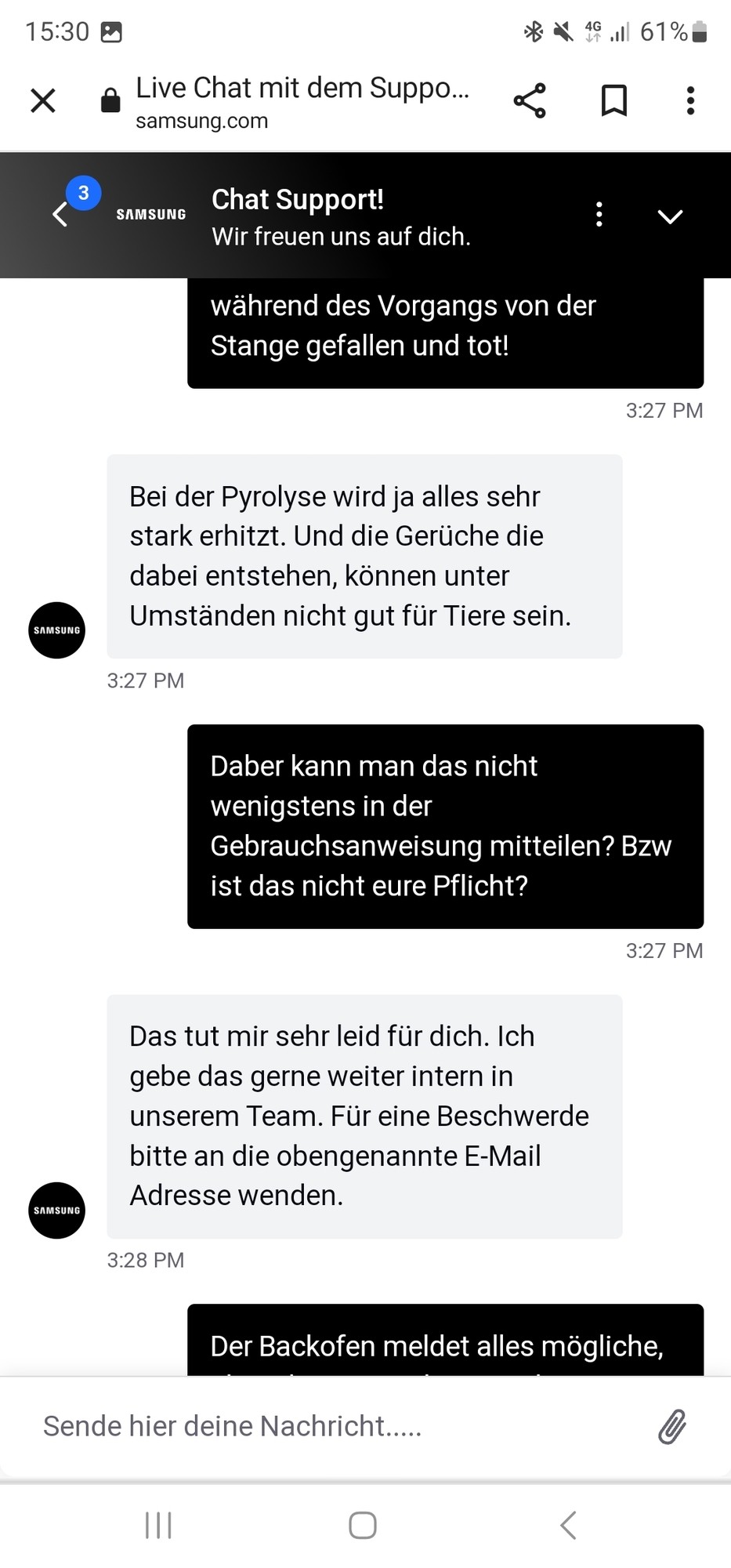The image size is (731, 1568).
Task: Open the chat options menu
Action: (x=599, y=214)
